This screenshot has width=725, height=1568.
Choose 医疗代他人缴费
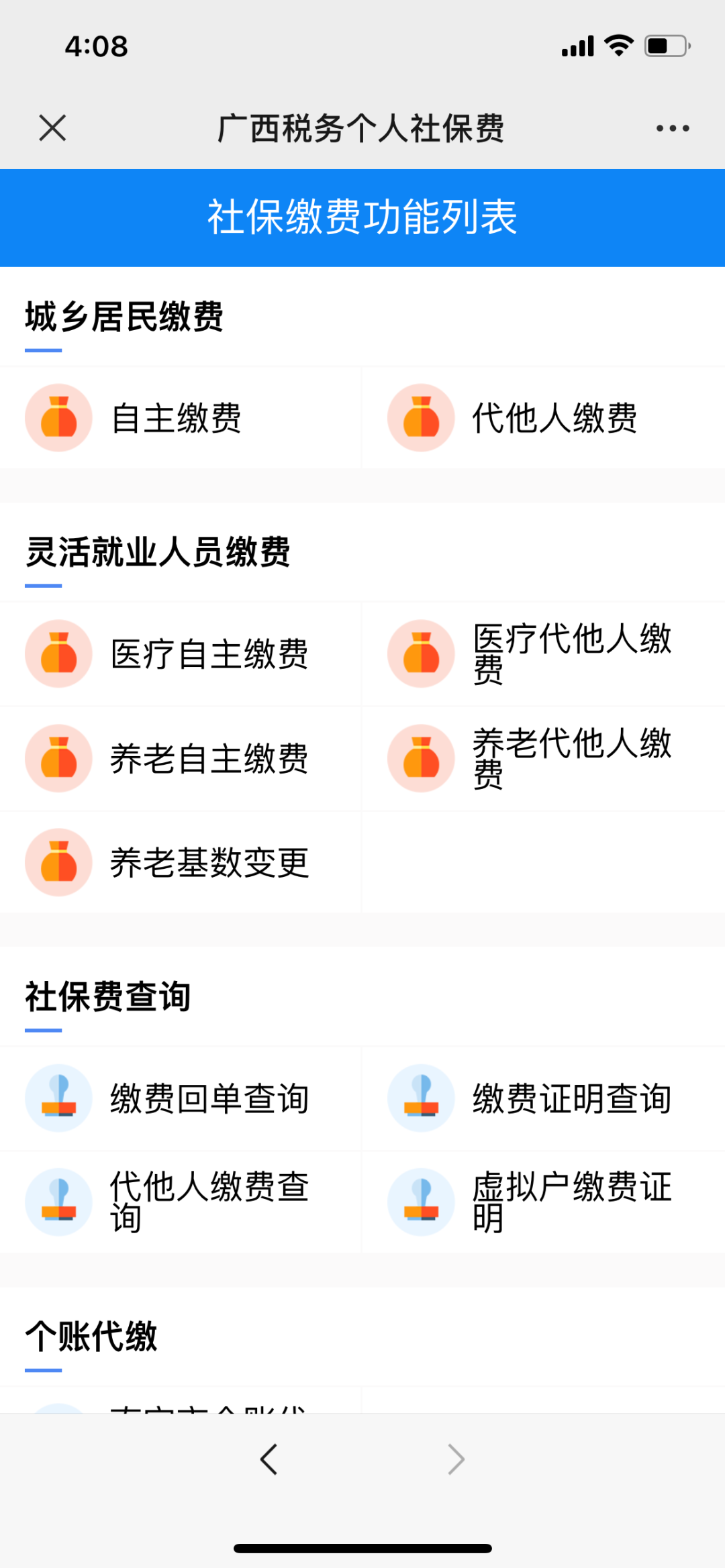[544, 654]
